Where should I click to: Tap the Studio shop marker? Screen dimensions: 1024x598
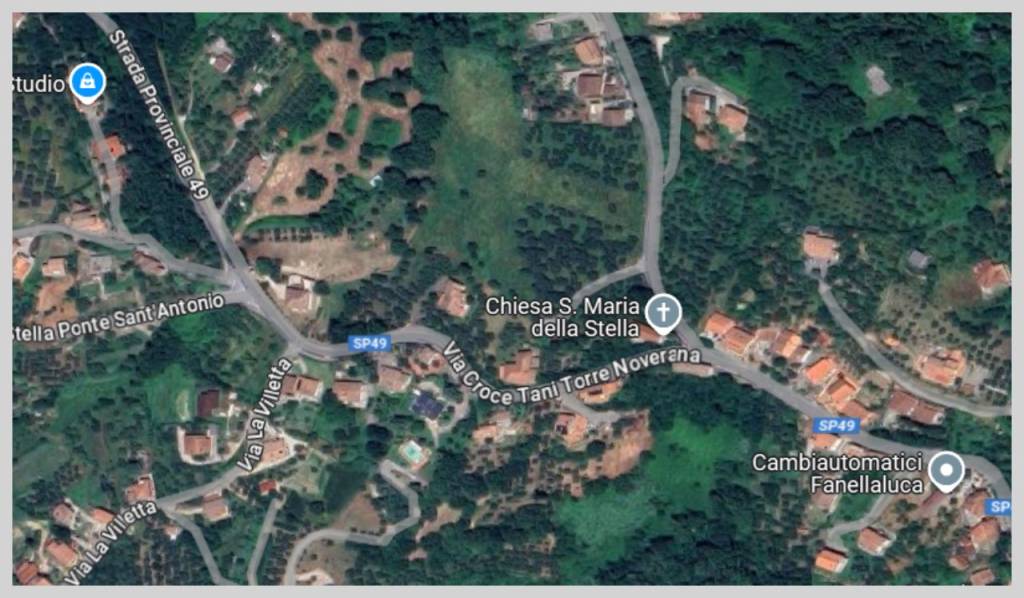[x=88, y=80]
